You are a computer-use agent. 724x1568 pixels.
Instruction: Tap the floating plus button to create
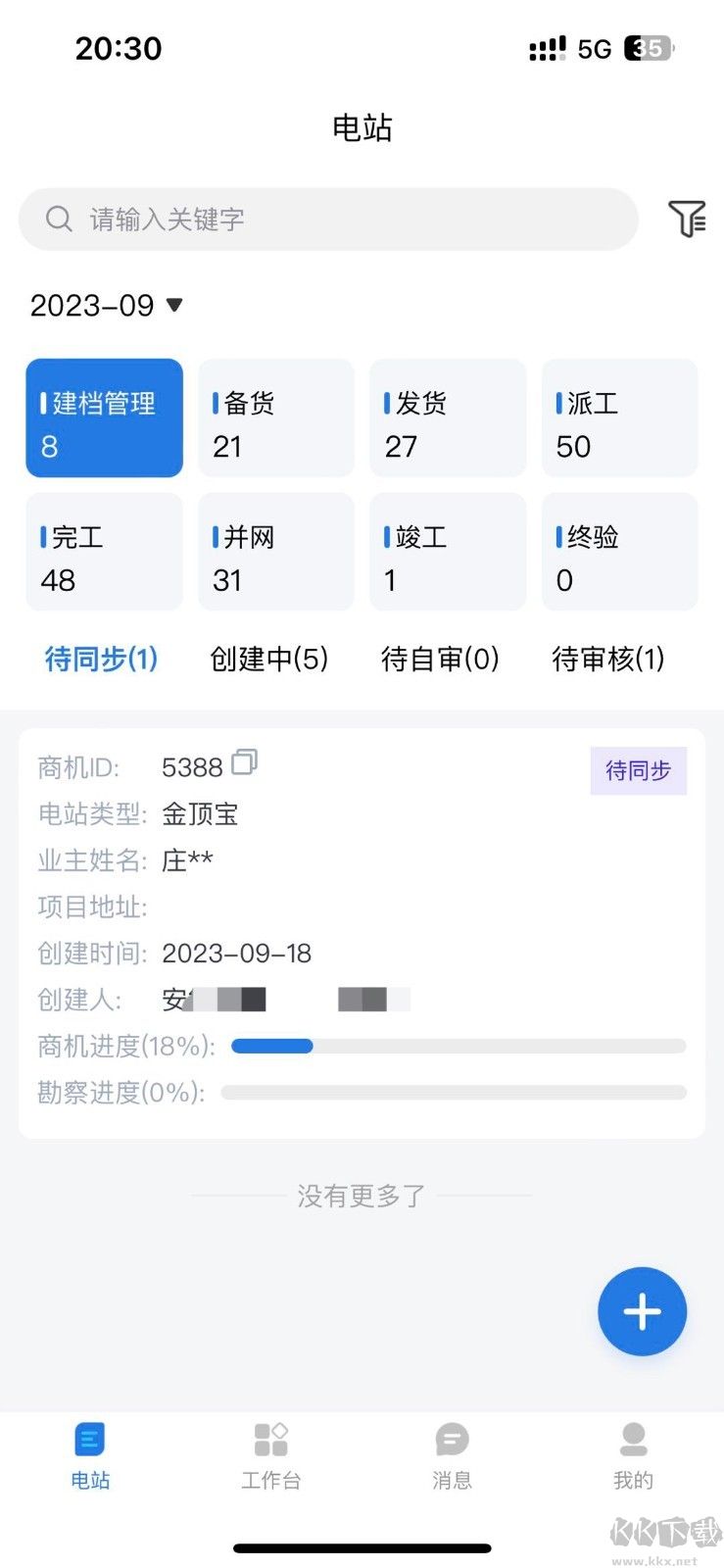tap(642, 1311)
